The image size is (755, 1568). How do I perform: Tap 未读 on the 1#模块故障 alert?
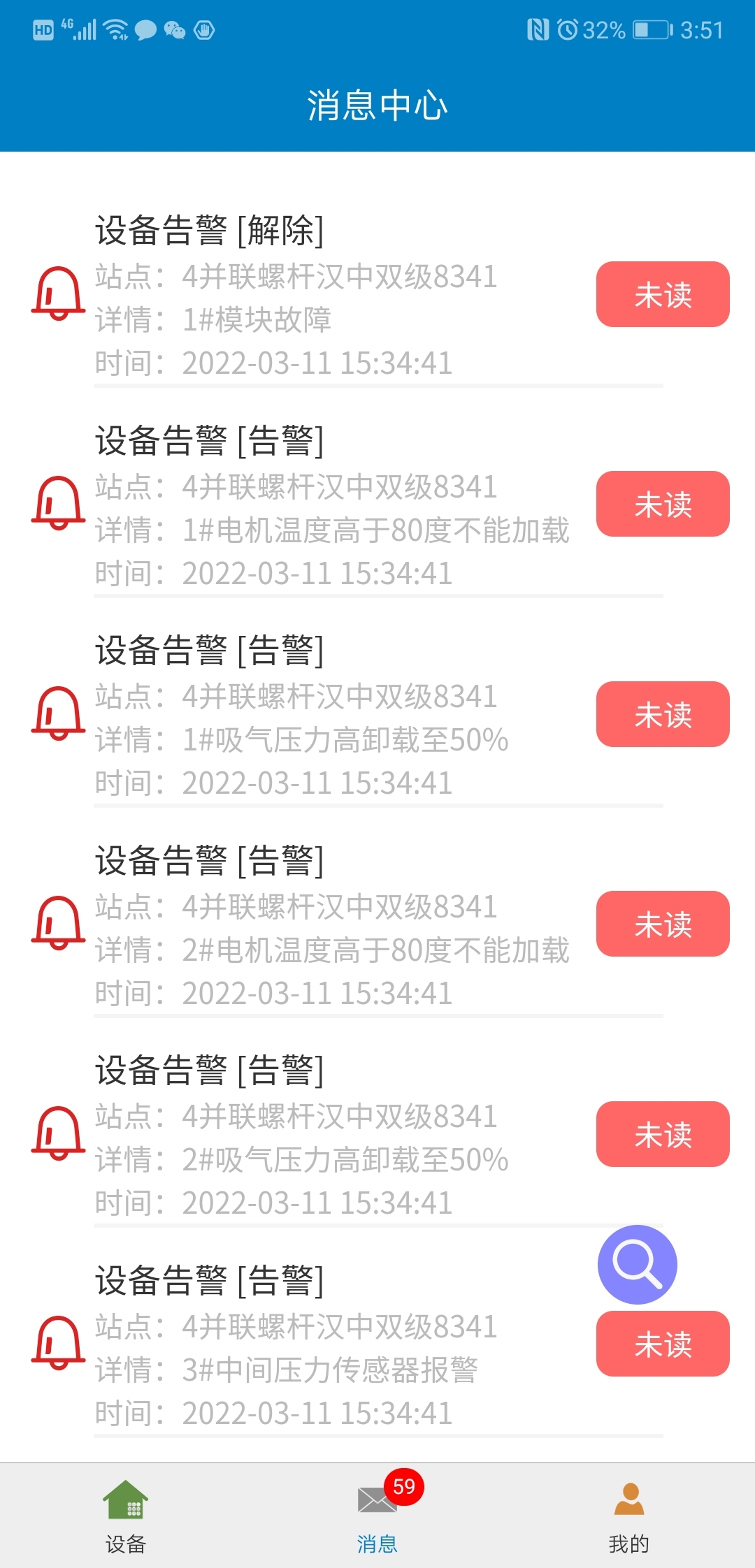click(663, 294)
